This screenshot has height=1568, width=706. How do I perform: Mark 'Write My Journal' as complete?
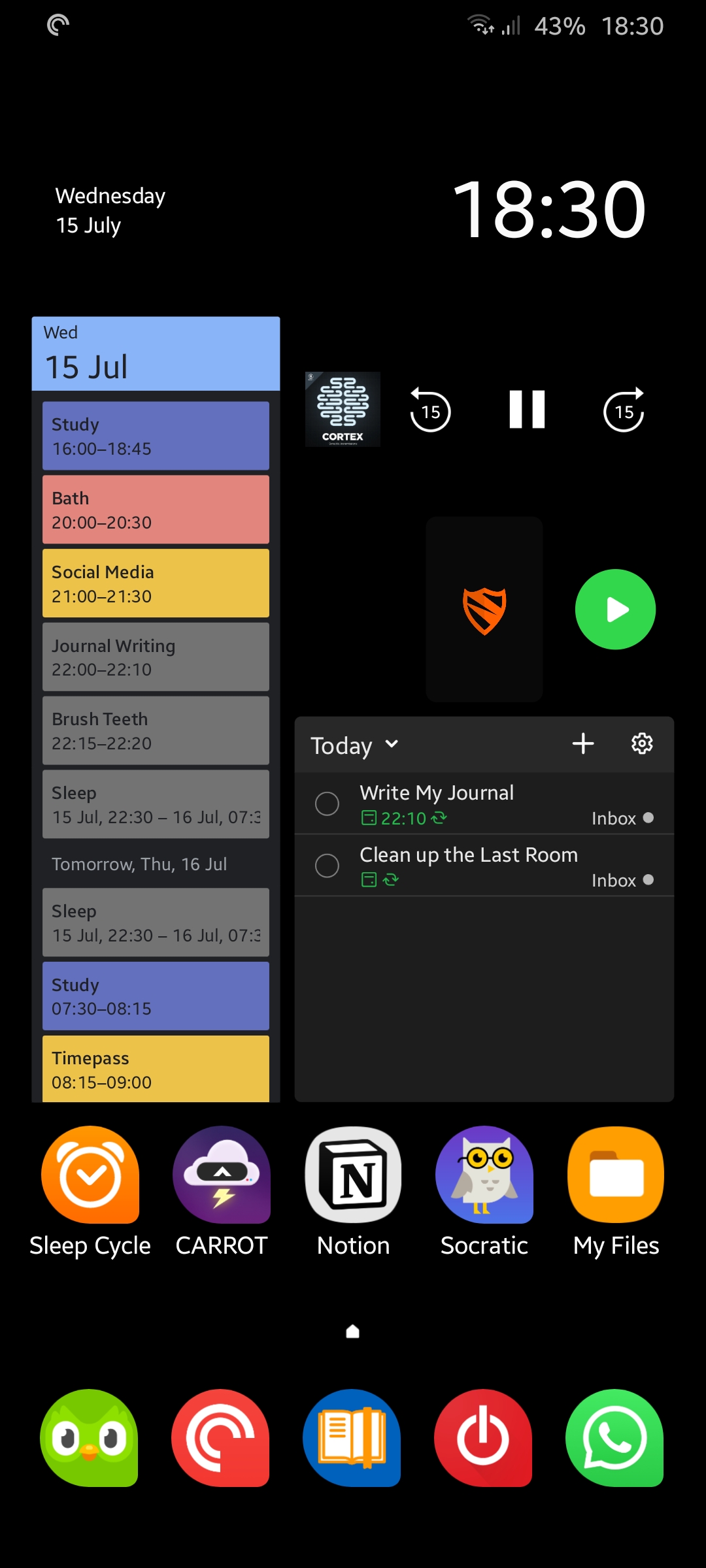[327, 803]
